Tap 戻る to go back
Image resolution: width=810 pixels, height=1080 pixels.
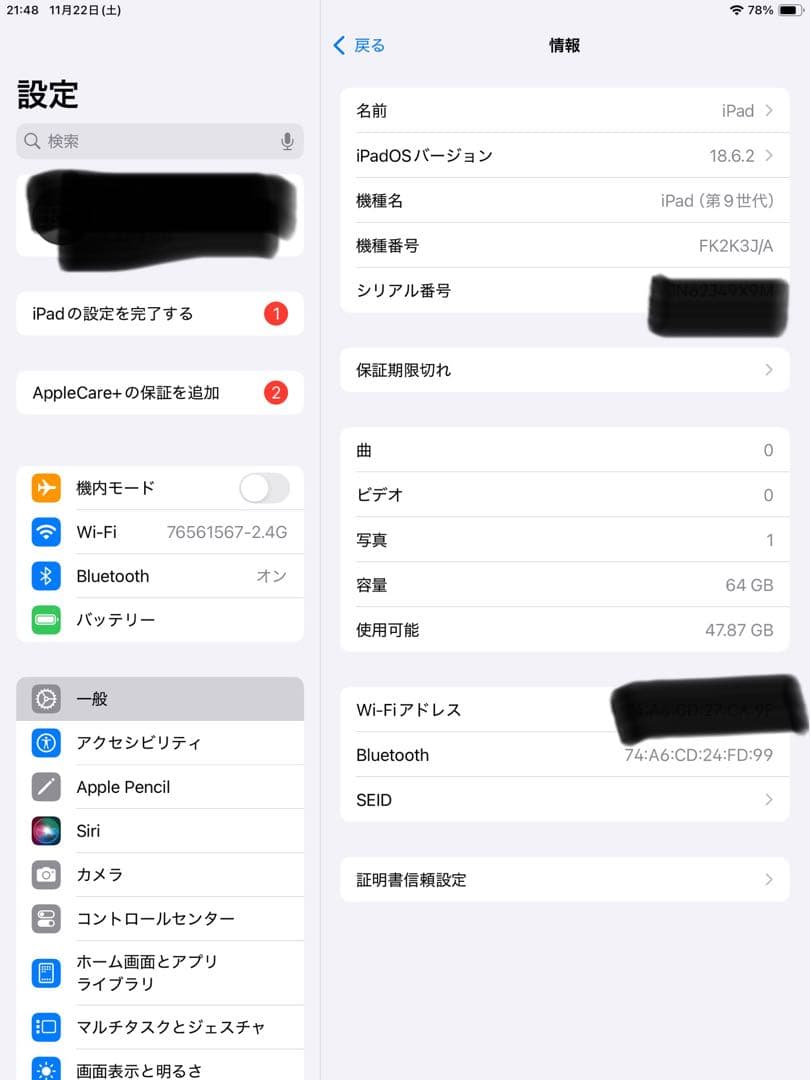pyautogui.click(x=358, y=45)
